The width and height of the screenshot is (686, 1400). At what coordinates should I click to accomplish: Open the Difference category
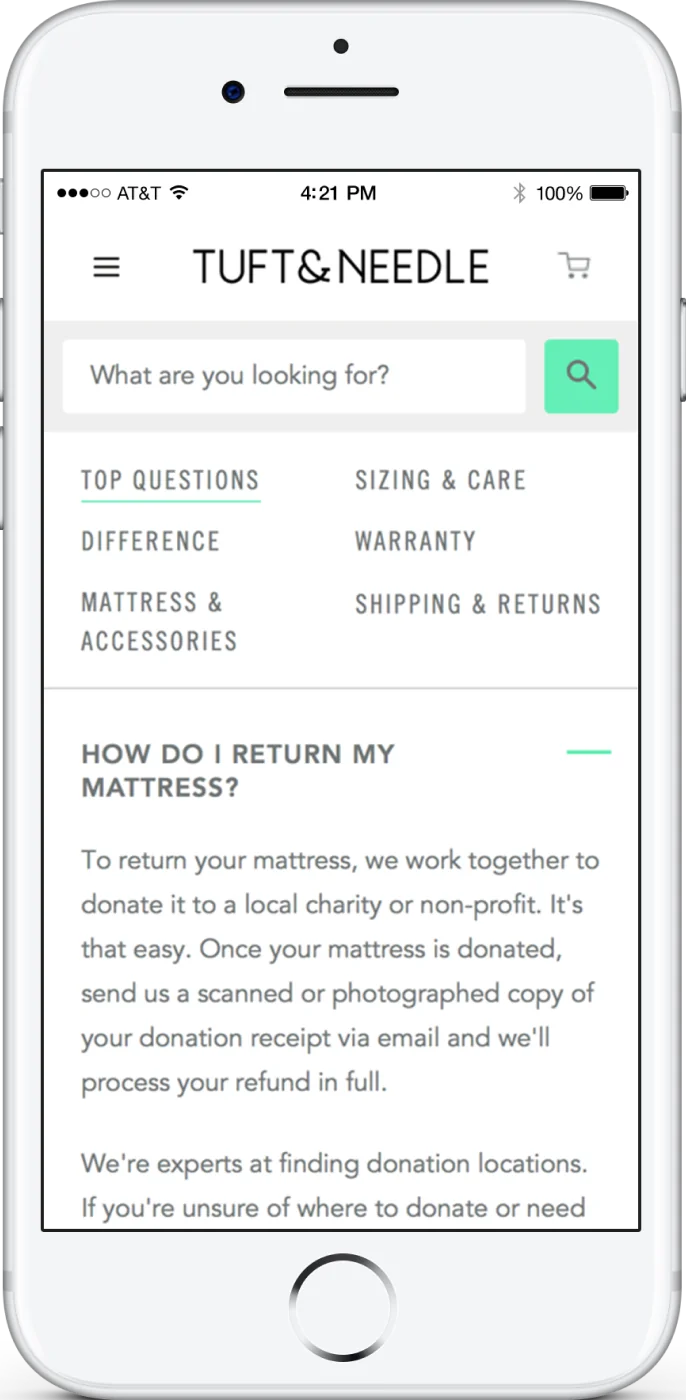150,541
